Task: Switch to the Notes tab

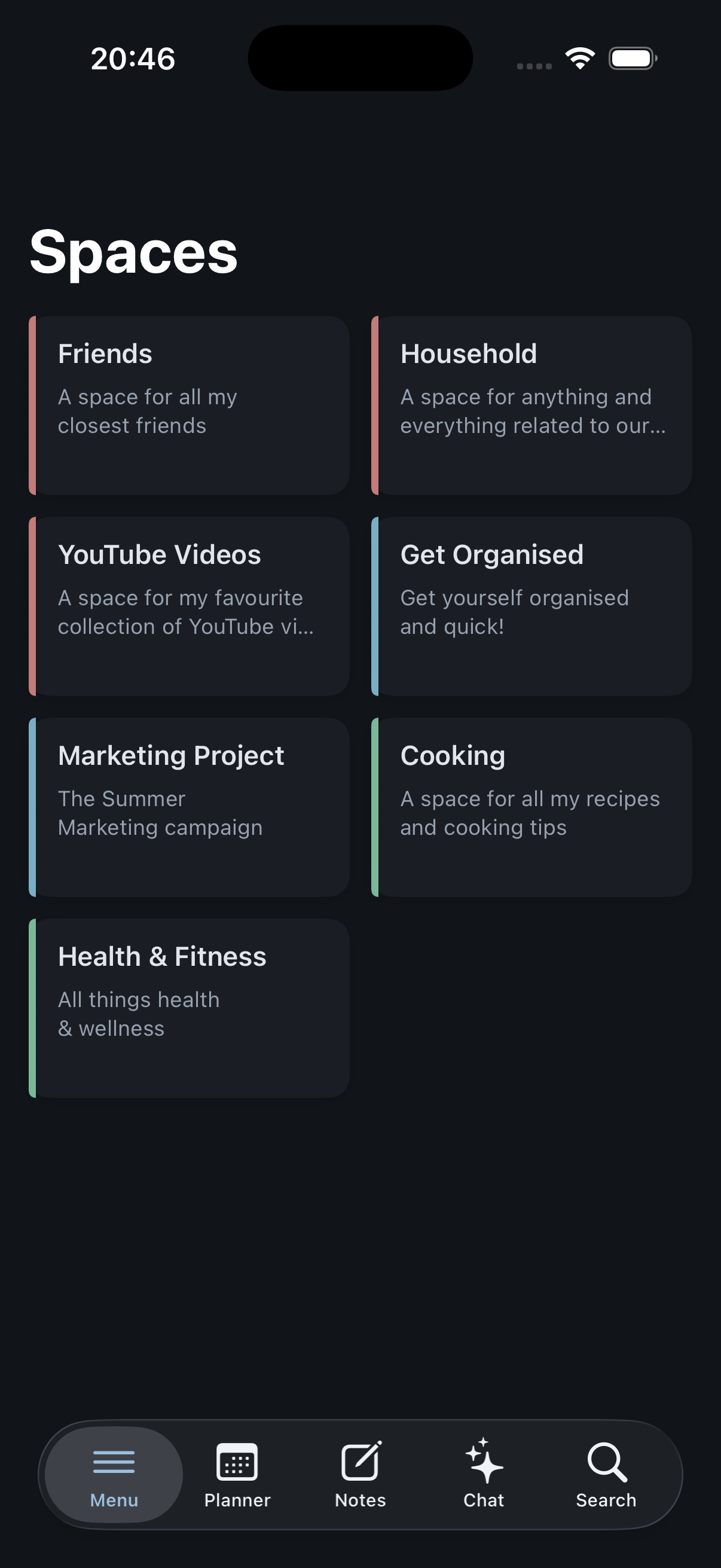Action: click(360, 1474)
